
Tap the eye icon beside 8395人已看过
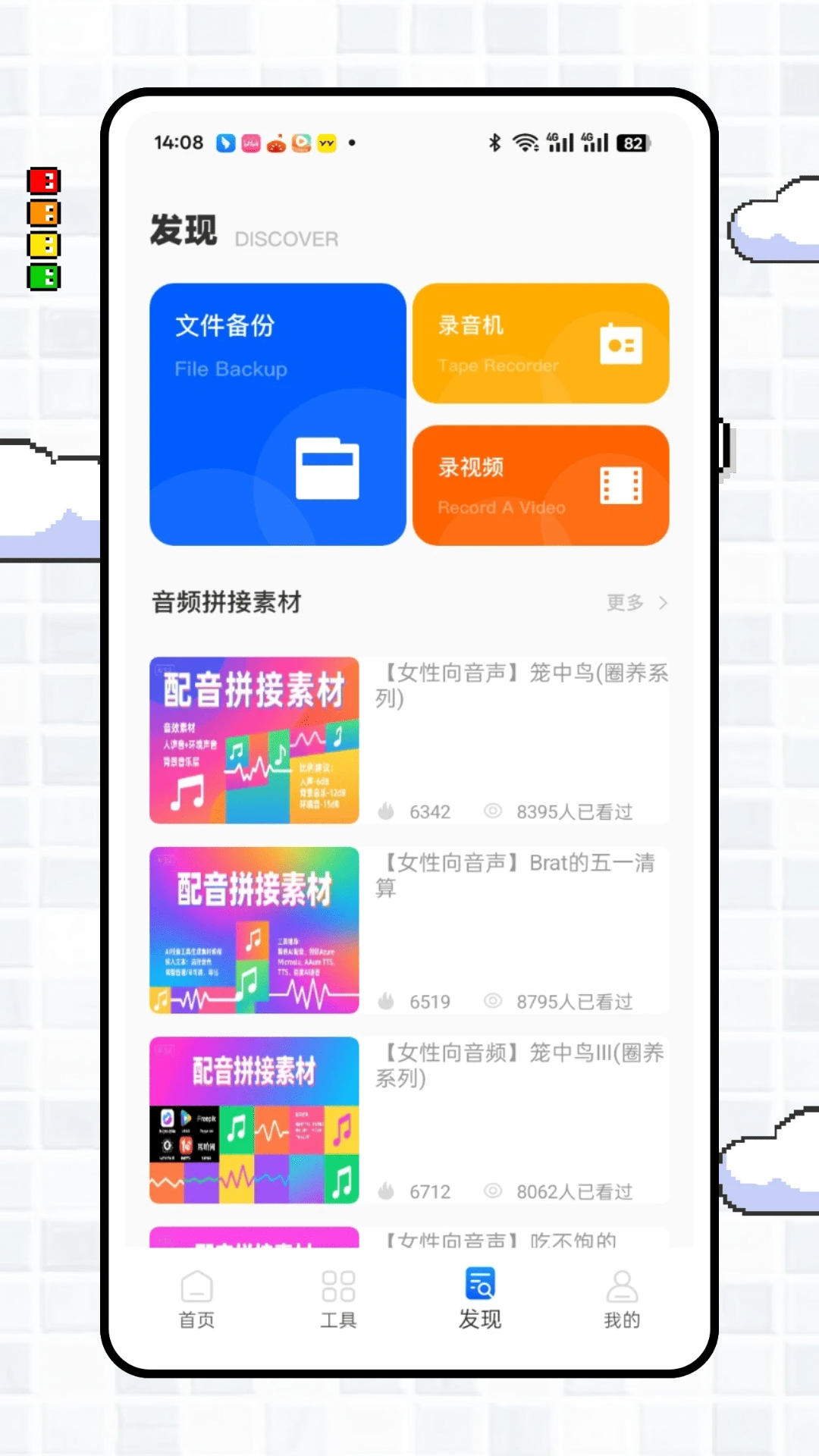coord(493,810)
